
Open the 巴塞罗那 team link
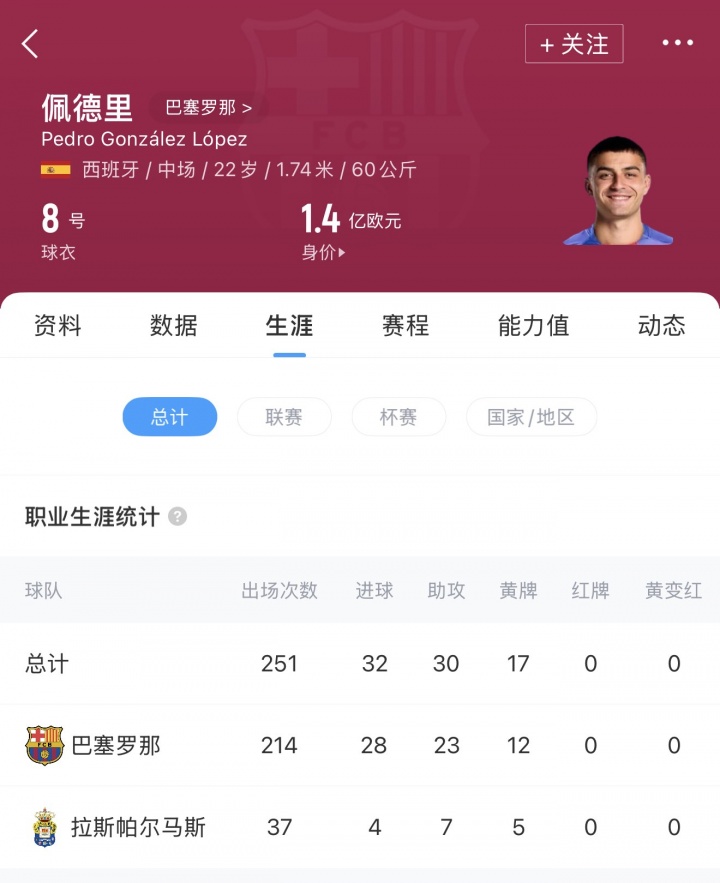208,107
